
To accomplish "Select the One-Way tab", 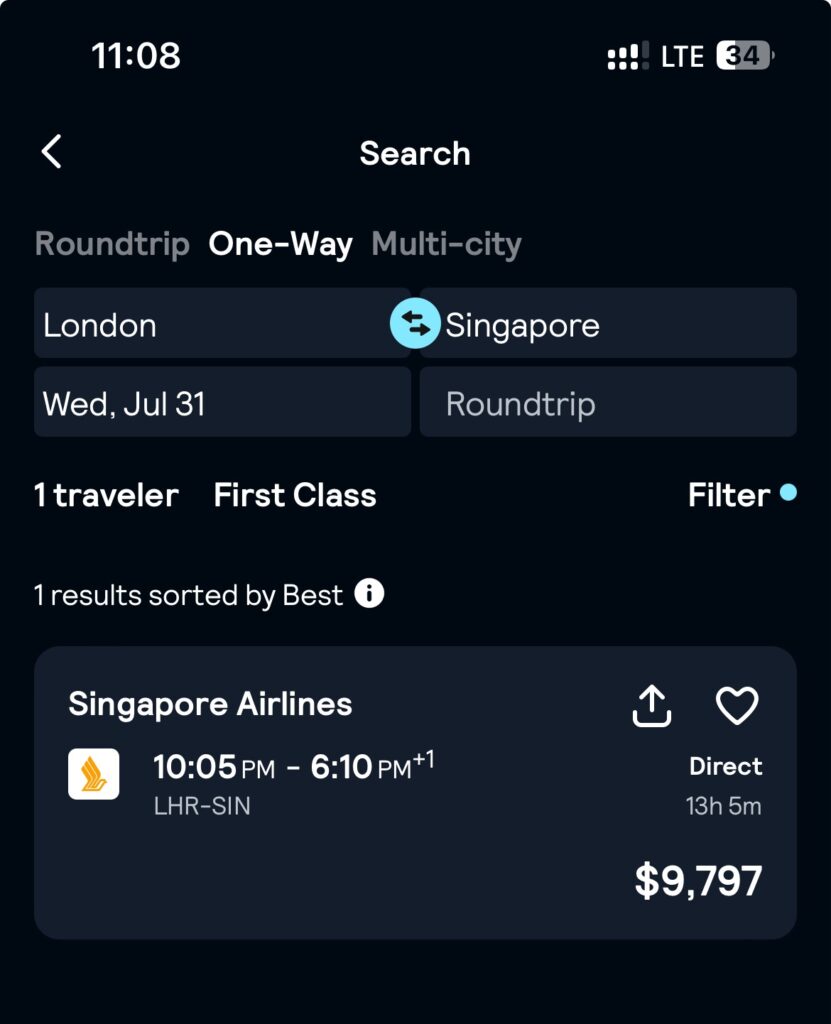I will coord(280,244).
